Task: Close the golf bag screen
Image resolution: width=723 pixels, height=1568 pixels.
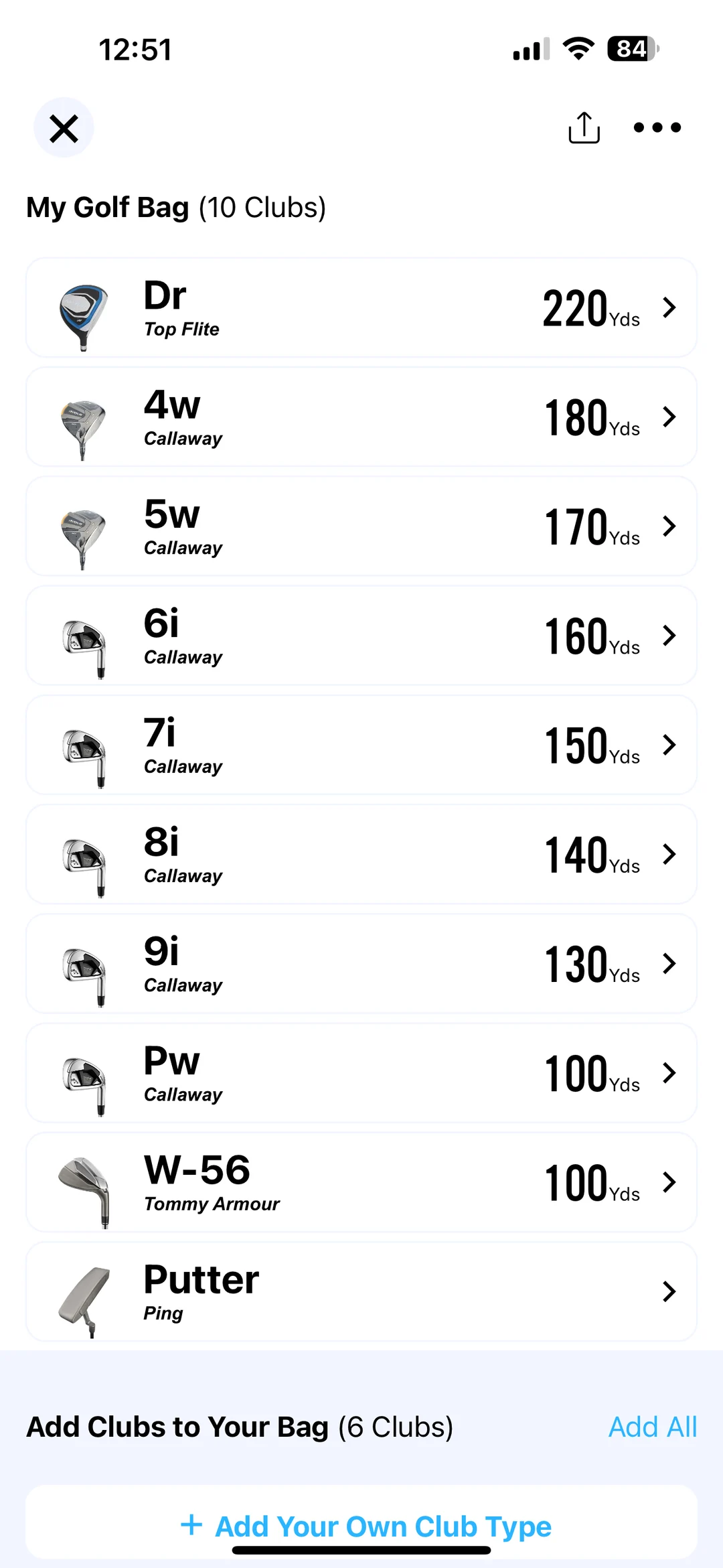Action: (x=64, y=128)
